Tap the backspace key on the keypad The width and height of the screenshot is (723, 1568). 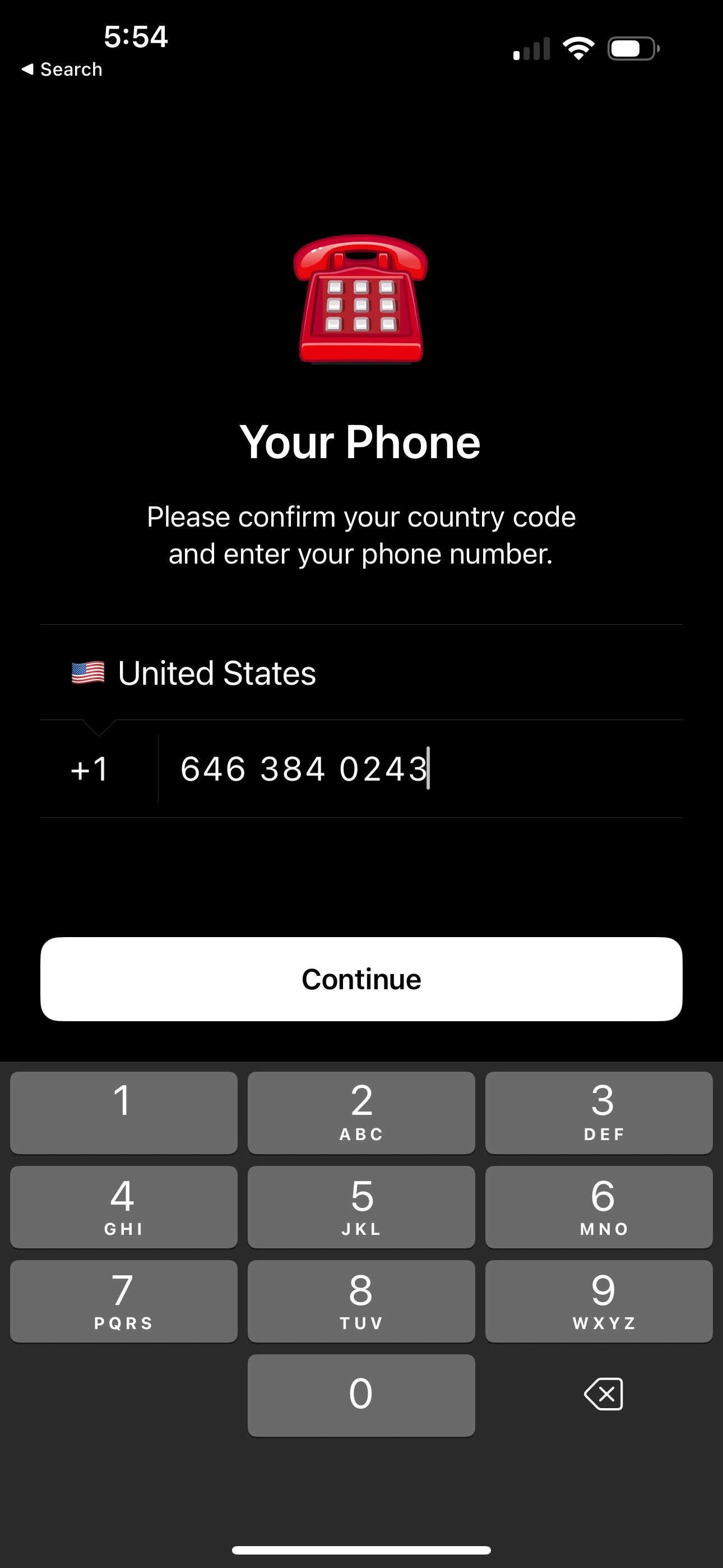click(x=604, y=1394)
